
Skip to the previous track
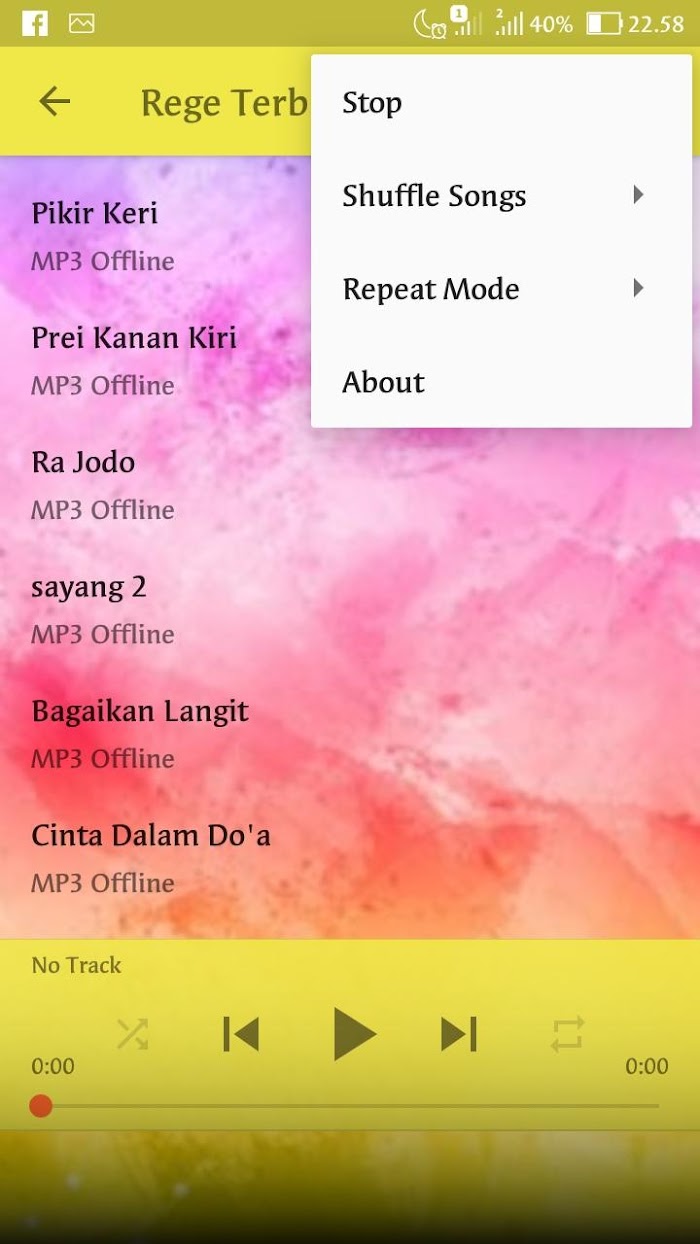(x=241, y=1034)
